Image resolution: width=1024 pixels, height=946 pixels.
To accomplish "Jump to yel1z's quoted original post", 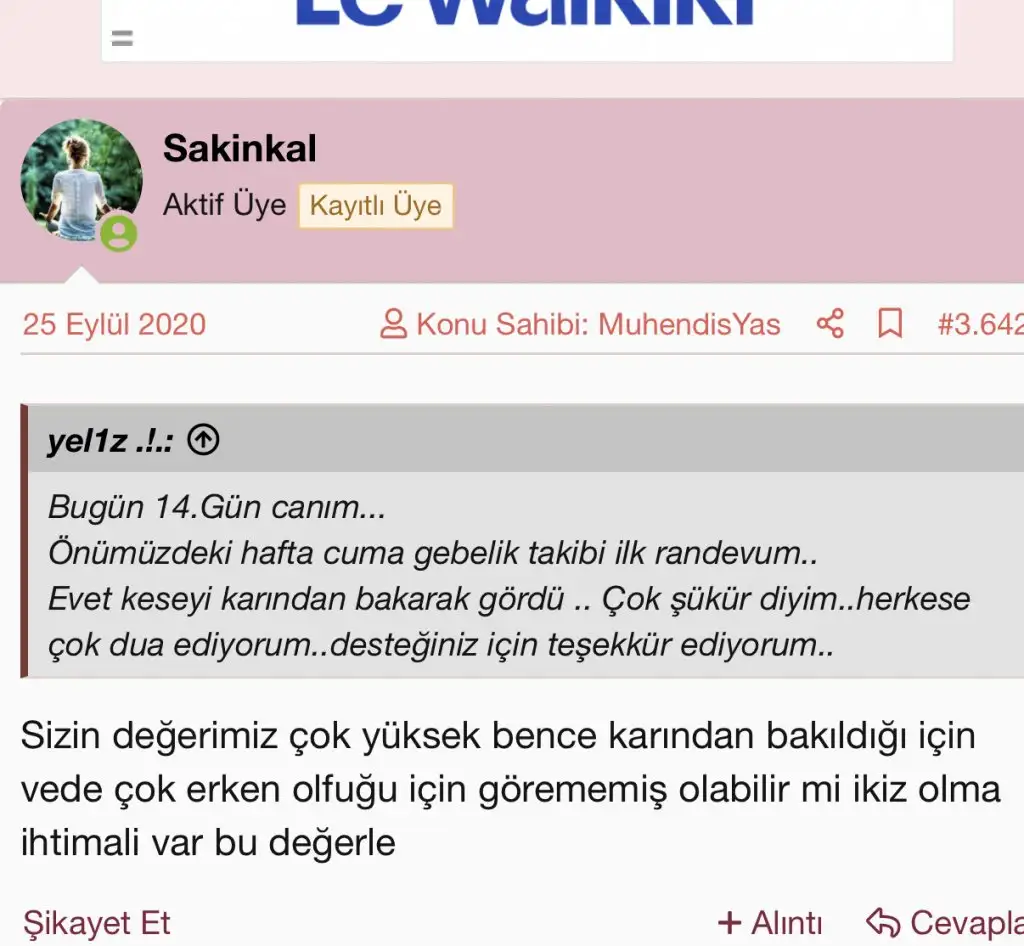I will tap(204, 441).
